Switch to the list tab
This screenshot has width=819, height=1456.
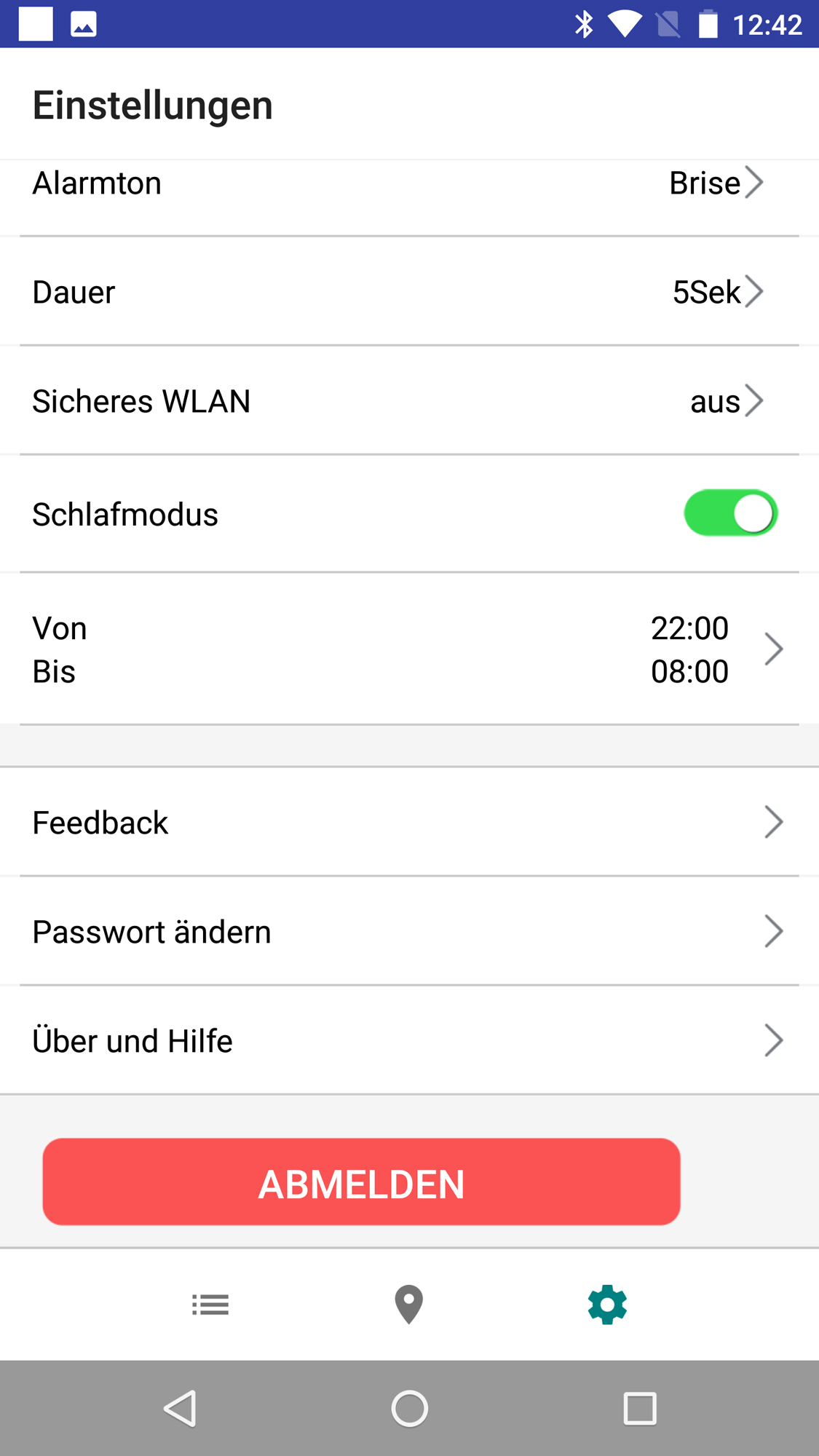coord(210,1305)
